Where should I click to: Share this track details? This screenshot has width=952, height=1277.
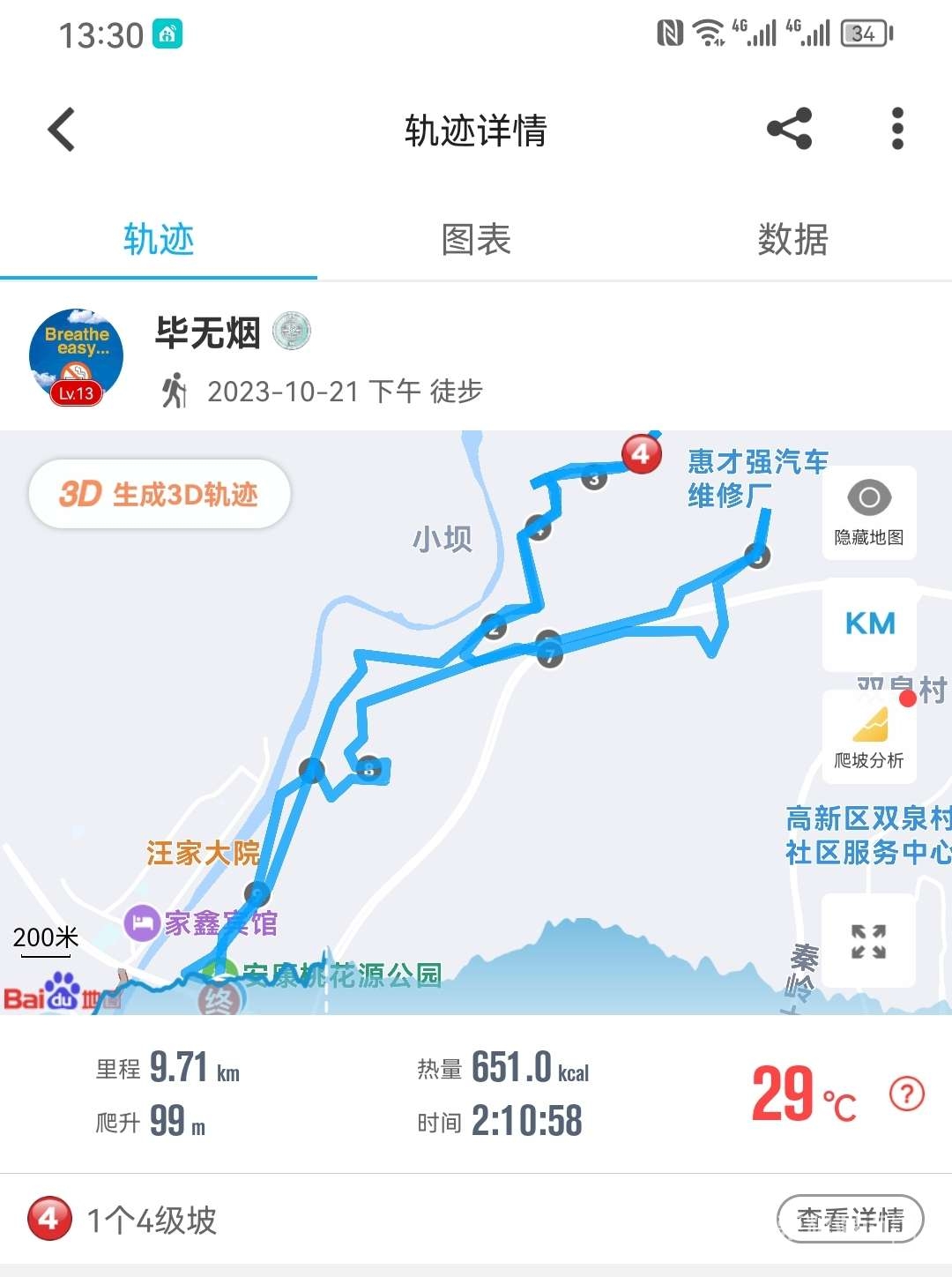789,130
